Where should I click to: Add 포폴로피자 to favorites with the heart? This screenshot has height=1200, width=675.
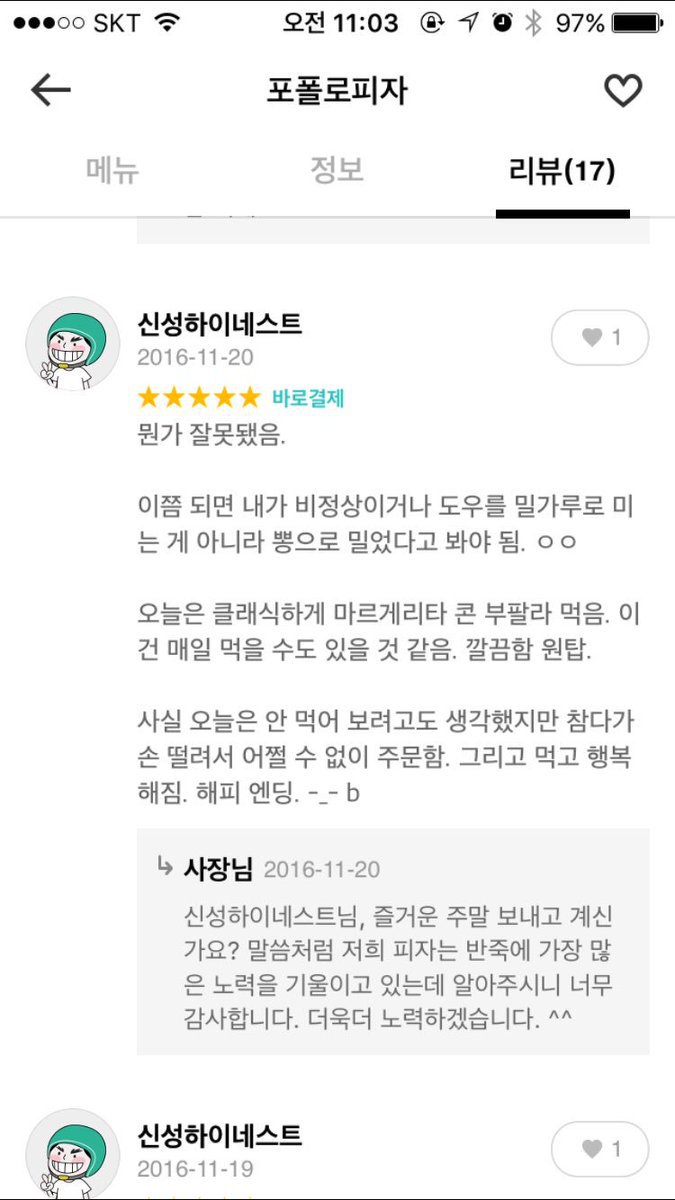pos(622,91)
